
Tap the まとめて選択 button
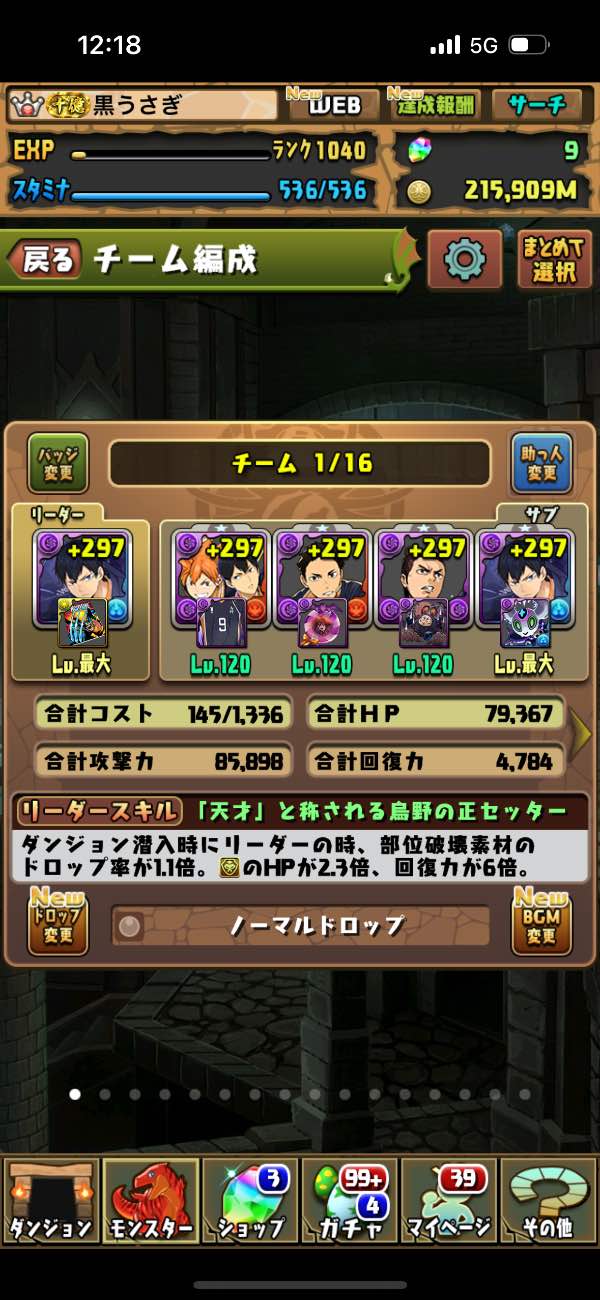pyautogui.click(x=554, y=260)
